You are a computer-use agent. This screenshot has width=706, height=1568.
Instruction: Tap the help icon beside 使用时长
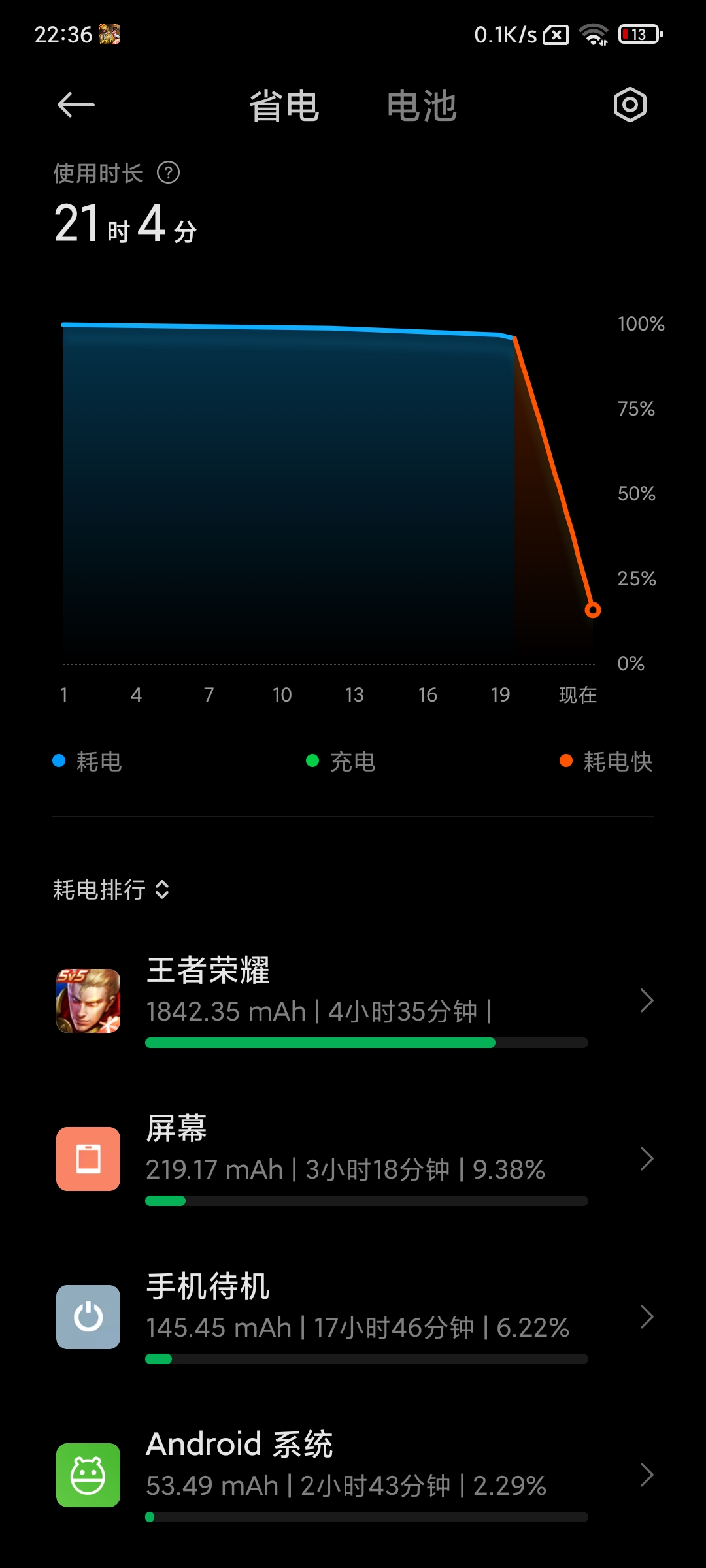click(x=168, y=173)
